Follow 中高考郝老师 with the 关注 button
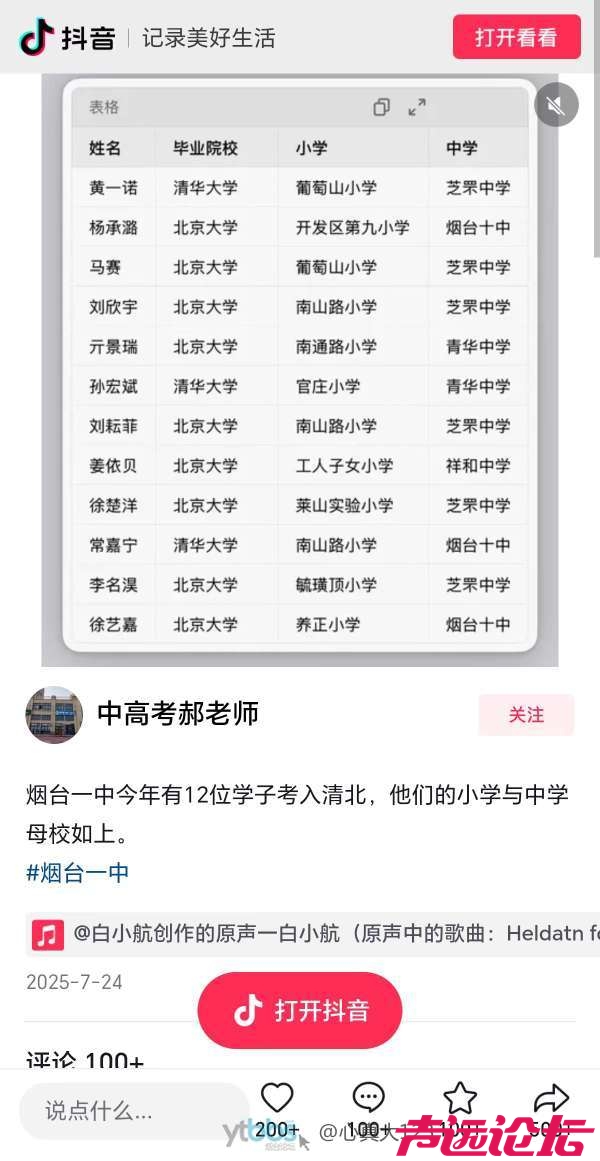This screenshot has width=600, height=1161. click(526, 714)
